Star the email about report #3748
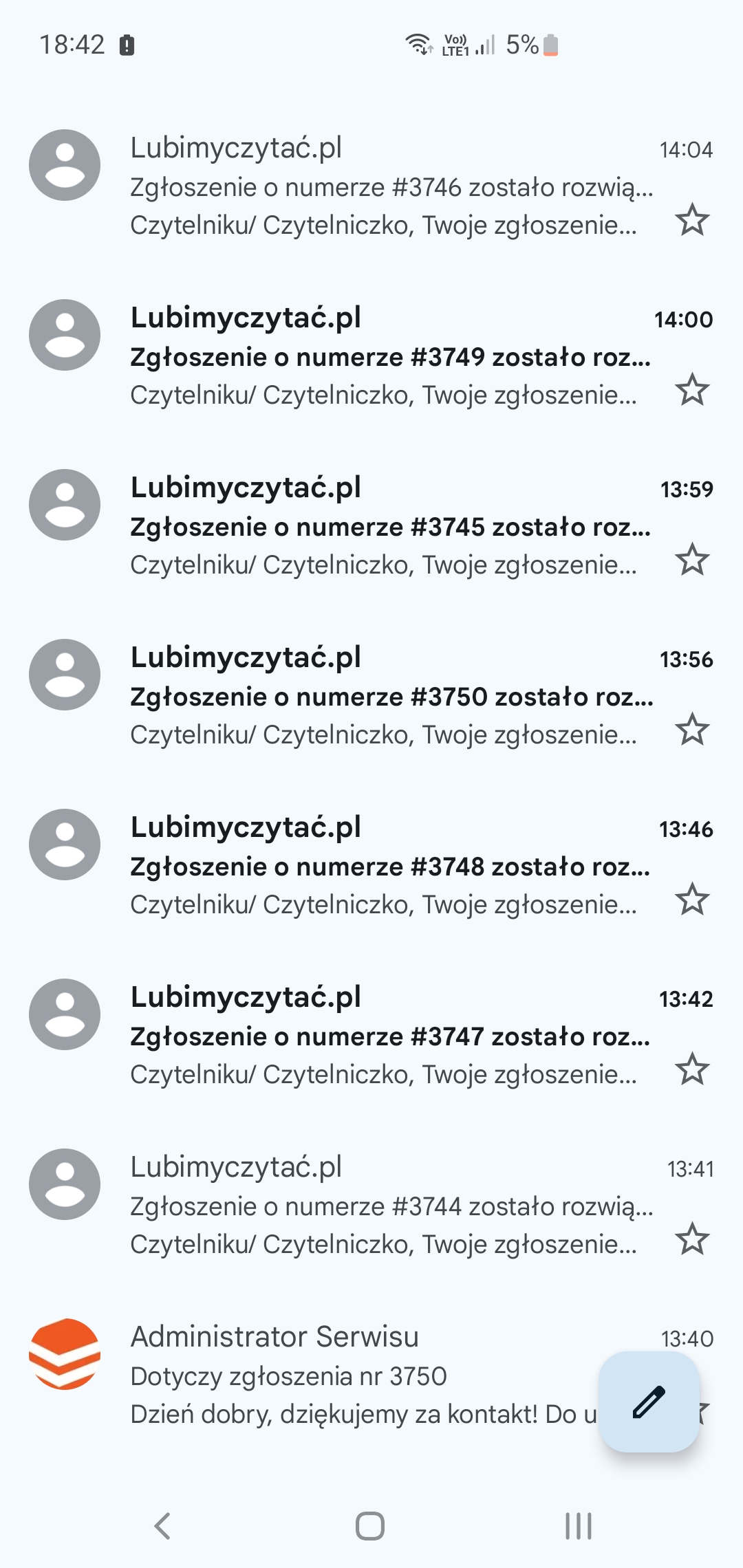 pos(691,900)
